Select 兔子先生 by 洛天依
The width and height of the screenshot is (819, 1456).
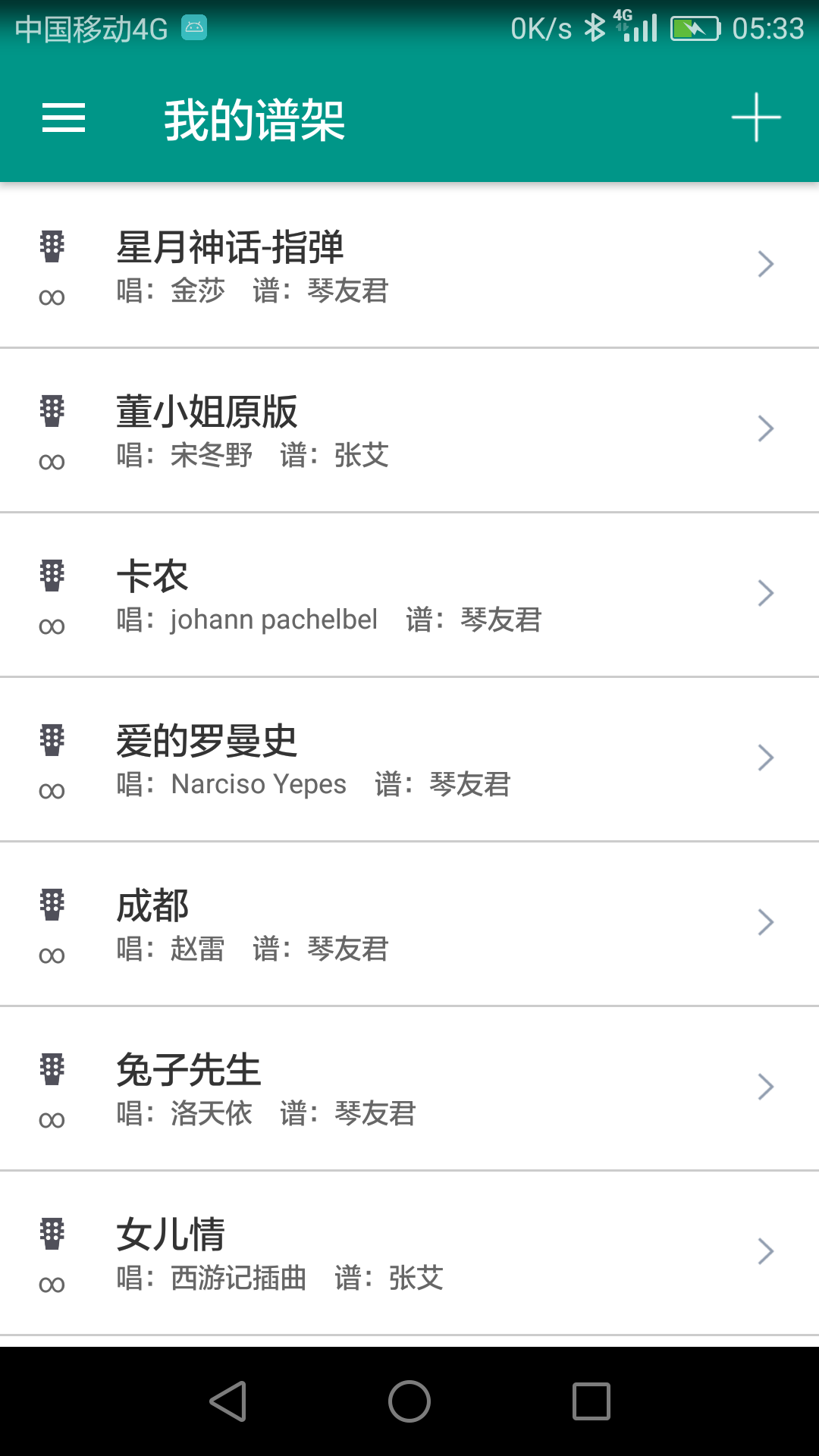(x=409, y=1088)
